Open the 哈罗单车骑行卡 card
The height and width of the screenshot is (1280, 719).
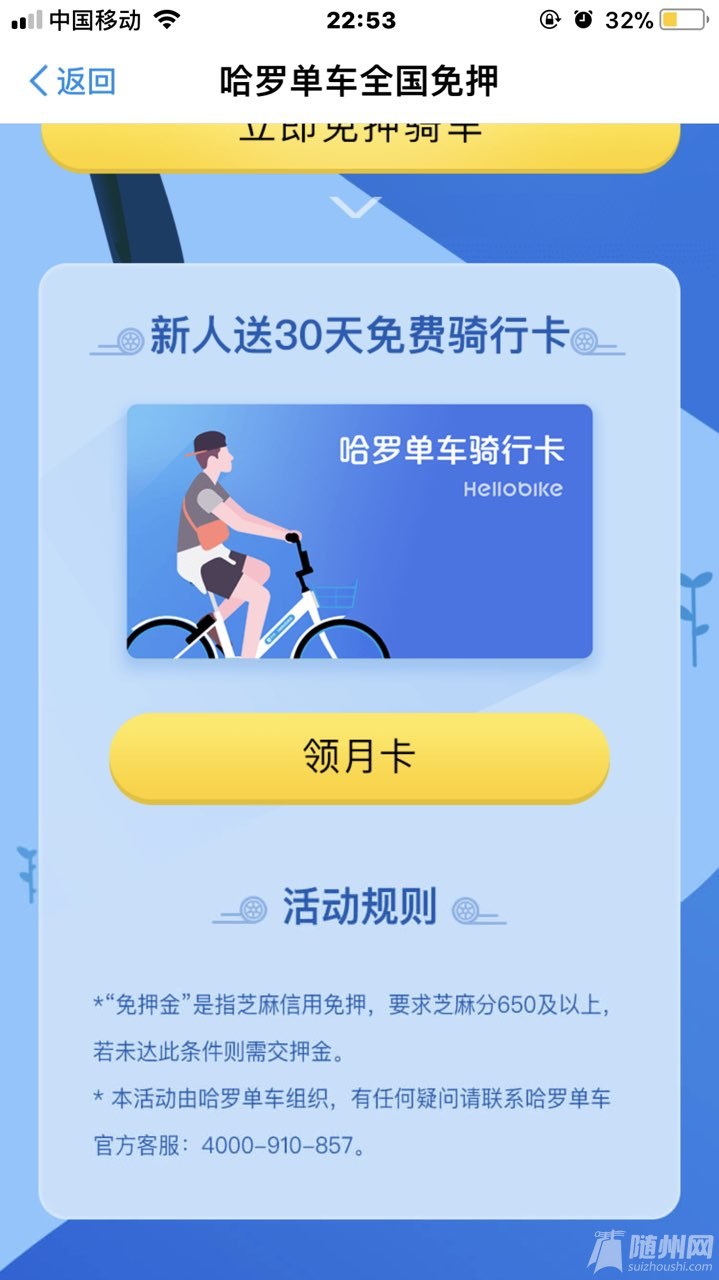tap(359, 531)
